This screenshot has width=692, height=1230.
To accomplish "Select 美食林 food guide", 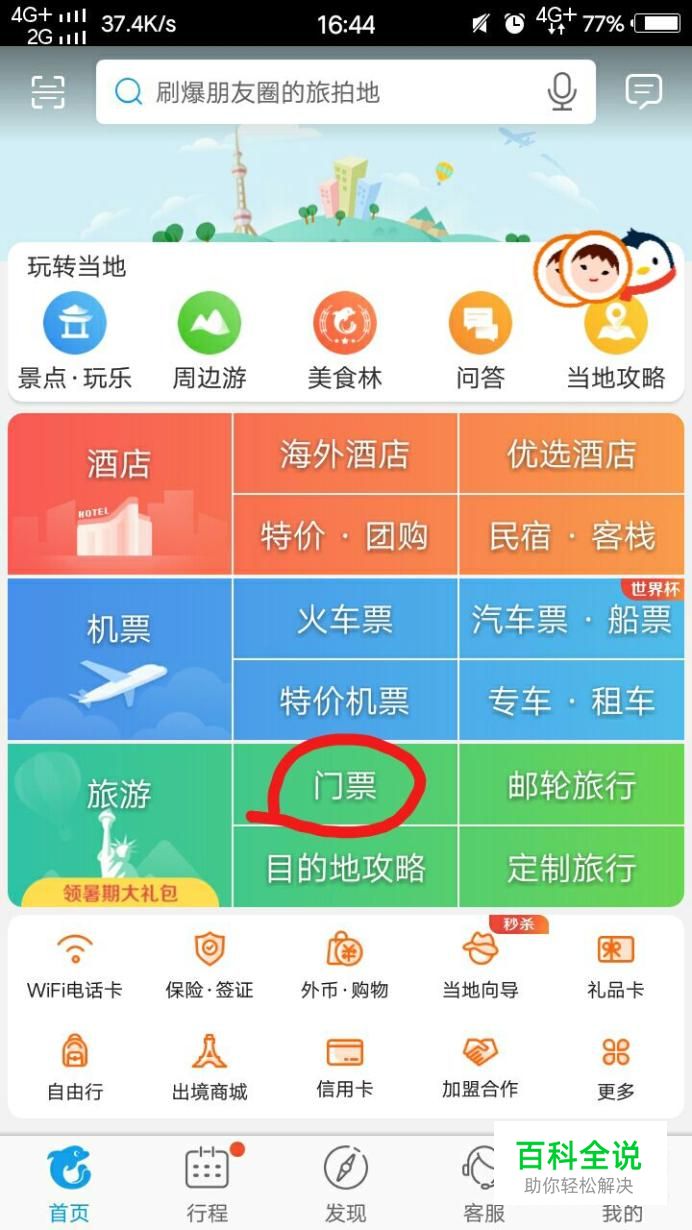I will click(x=344, y=342).
